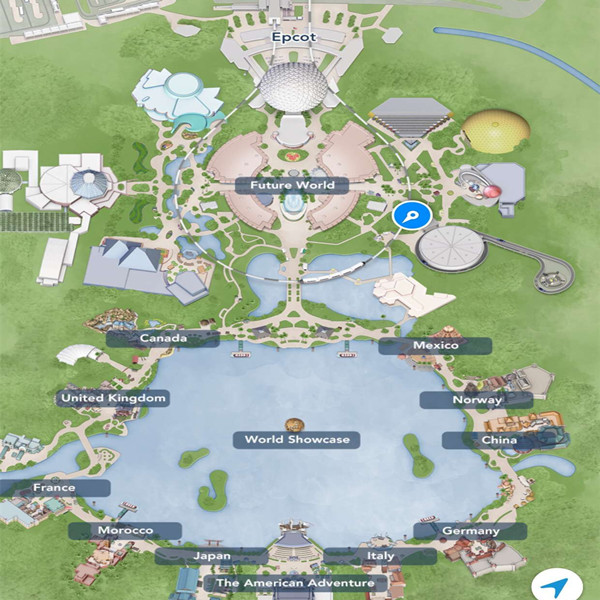Tap the blue key map pin
The height and width of the screenshot is (600, 600).
410,214
